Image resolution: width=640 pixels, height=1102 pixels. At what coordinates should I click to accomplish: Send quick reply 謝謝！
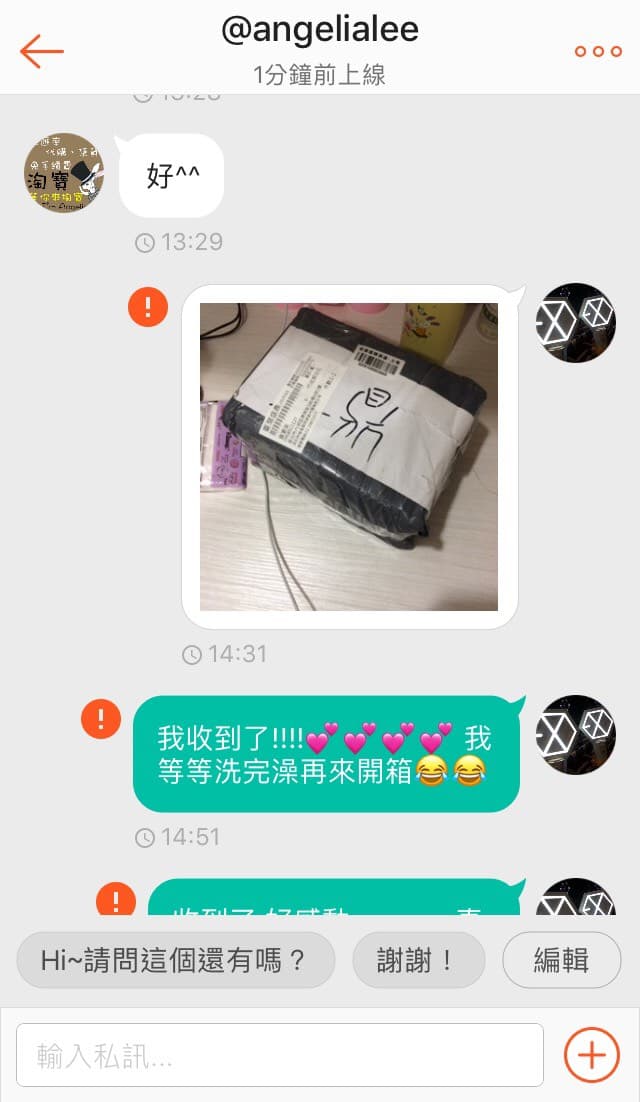419,960
